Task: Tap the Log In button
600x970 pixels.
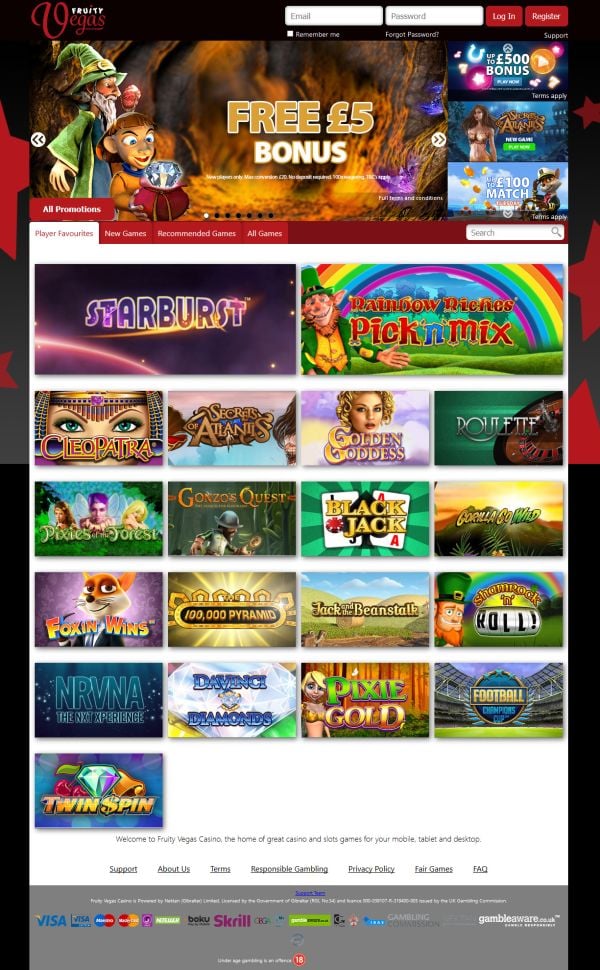Action: point(504,16)
